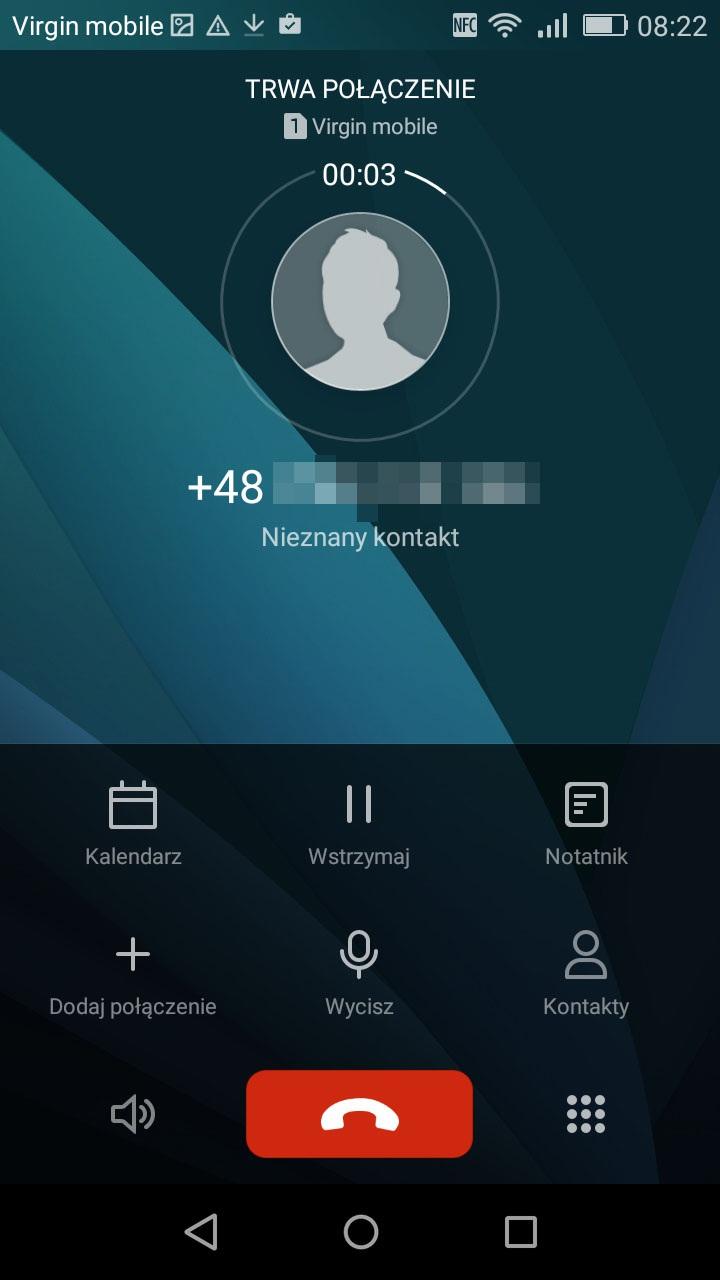Screen dimensions: 720x1280
Task: Turn on the speakerphone
Action: 133,1114
